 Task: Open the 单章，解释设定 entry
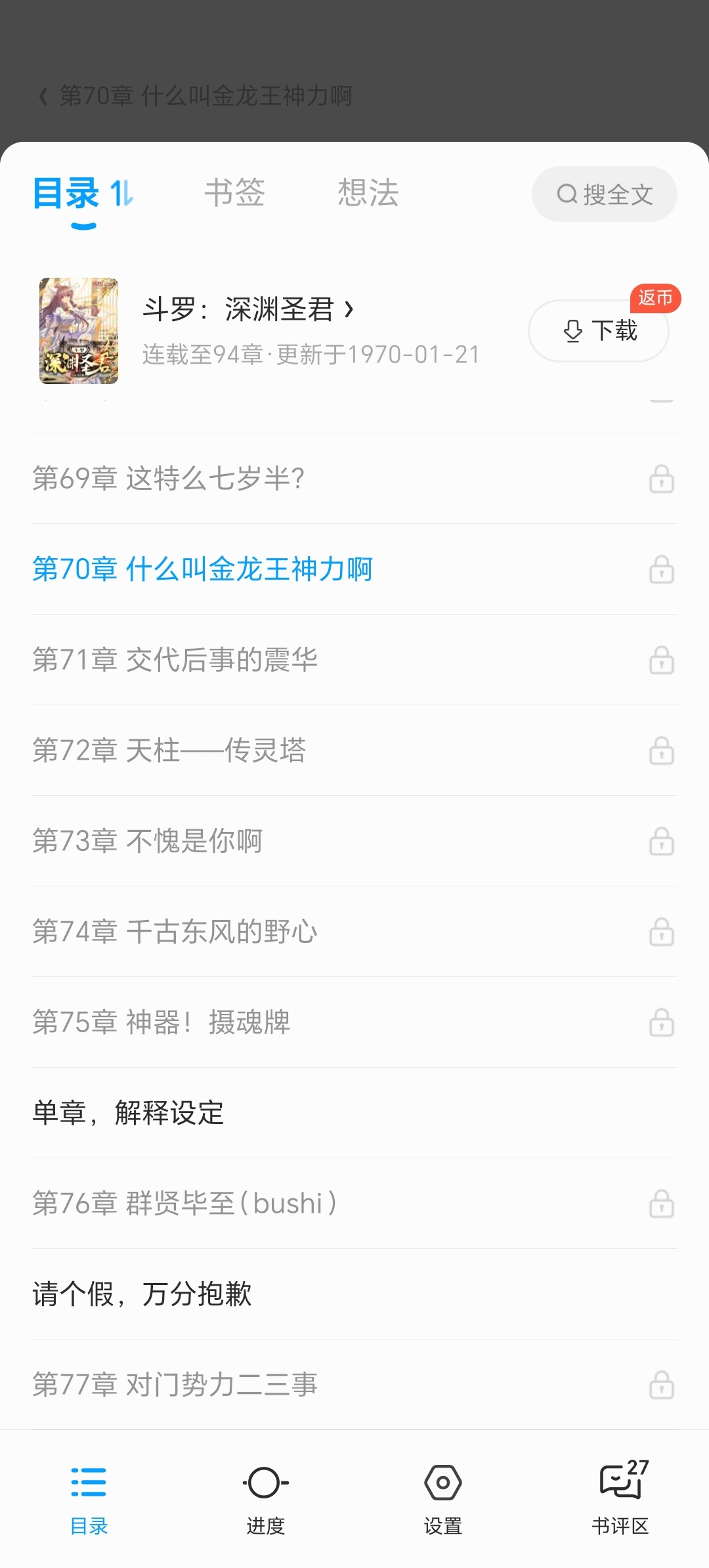[129, 1113]
